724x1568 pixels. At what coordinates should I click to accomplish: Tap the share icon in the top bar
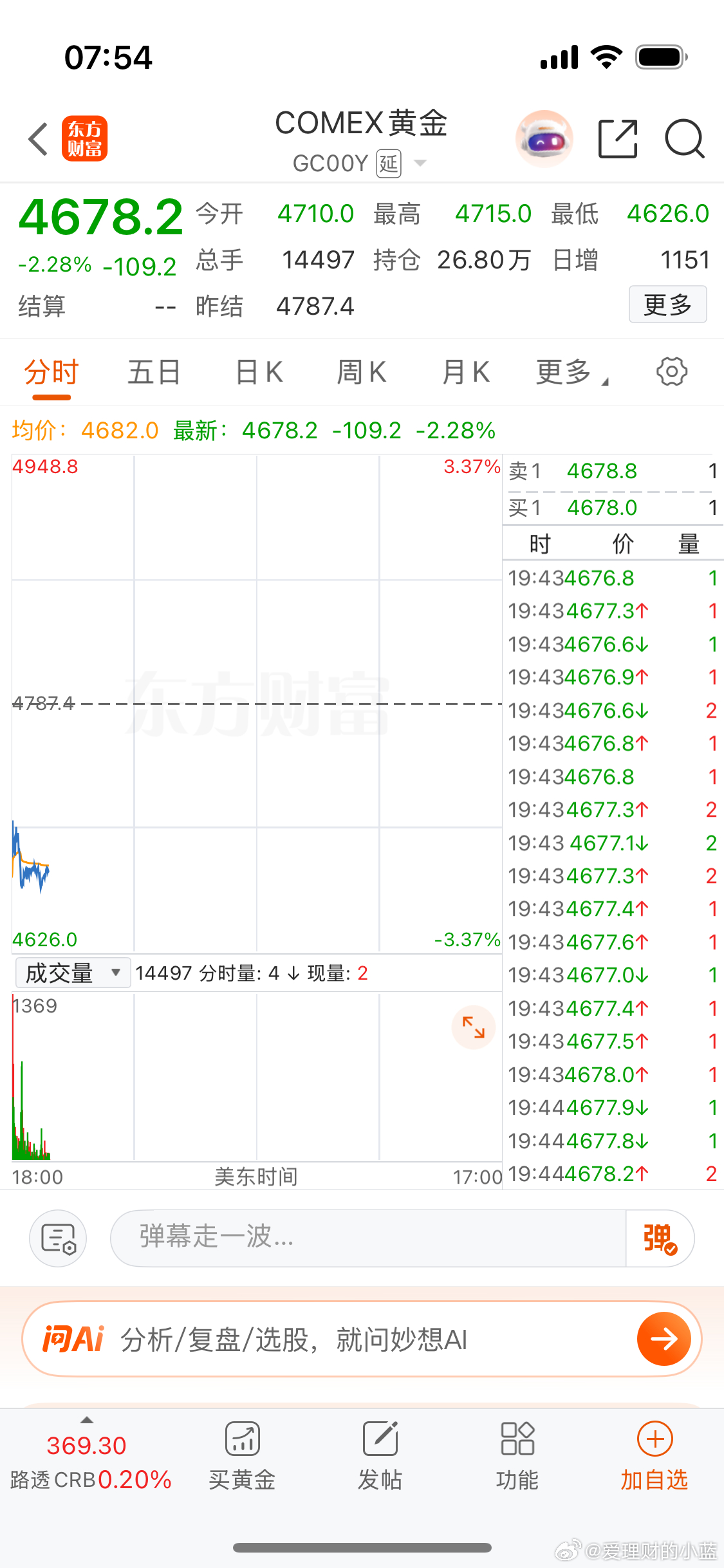click(617, 138)
